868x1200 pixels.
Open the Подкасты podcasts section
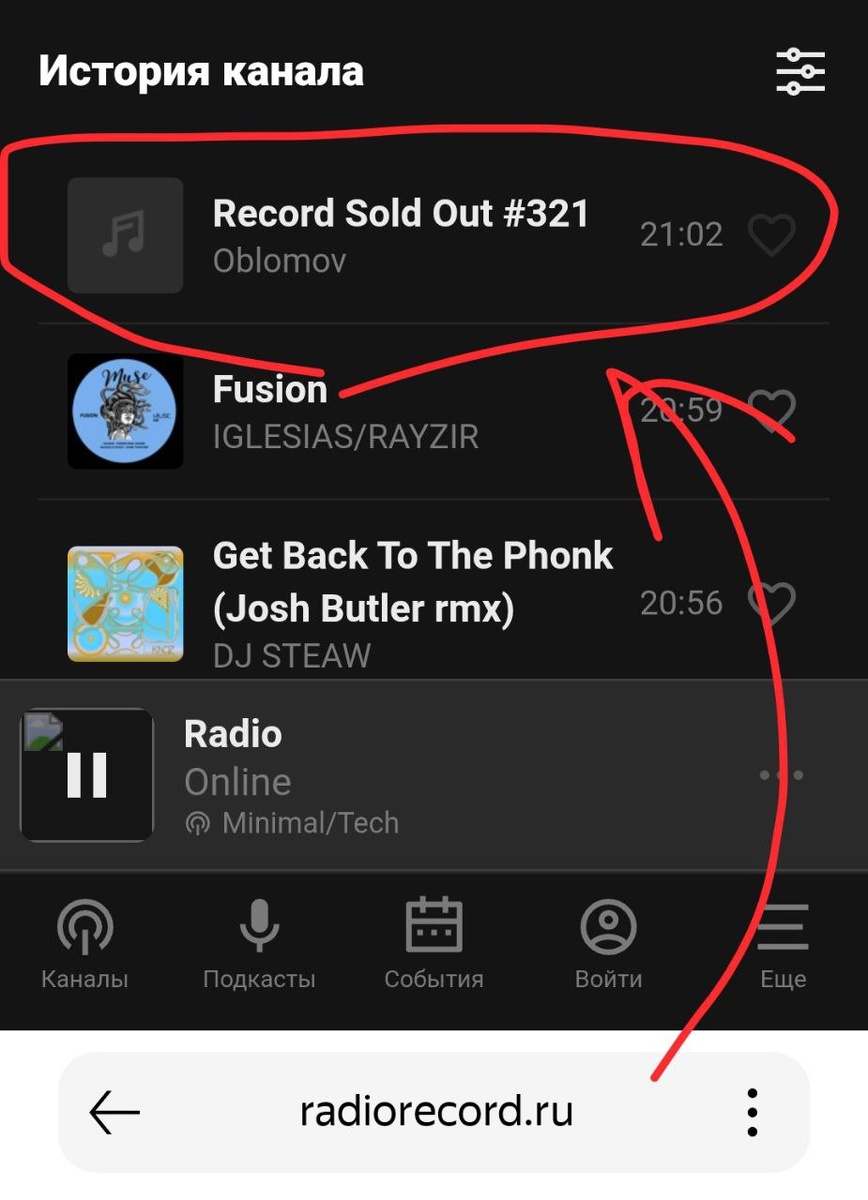pos(259,930)
